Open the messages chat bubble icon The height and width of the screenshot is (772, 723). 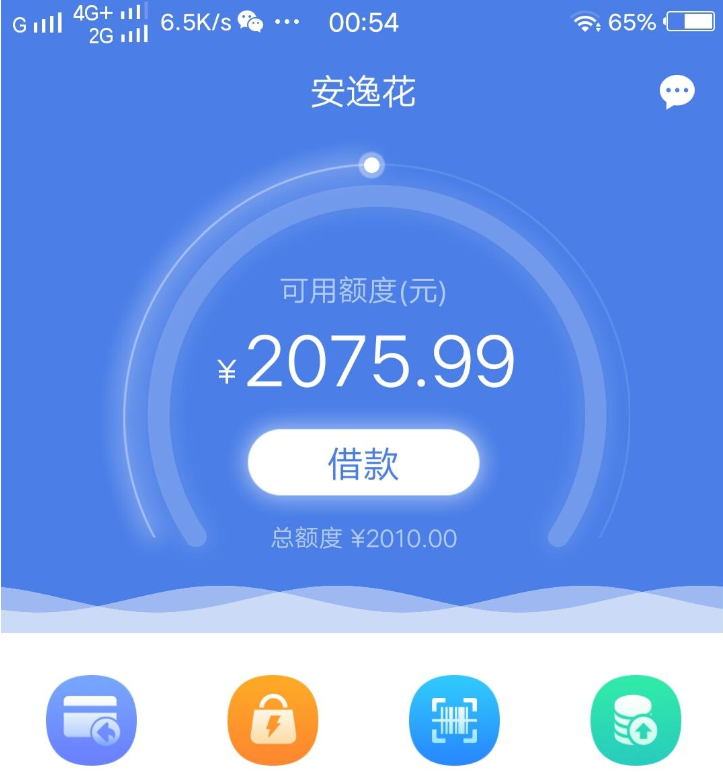(x=677, y=93)
